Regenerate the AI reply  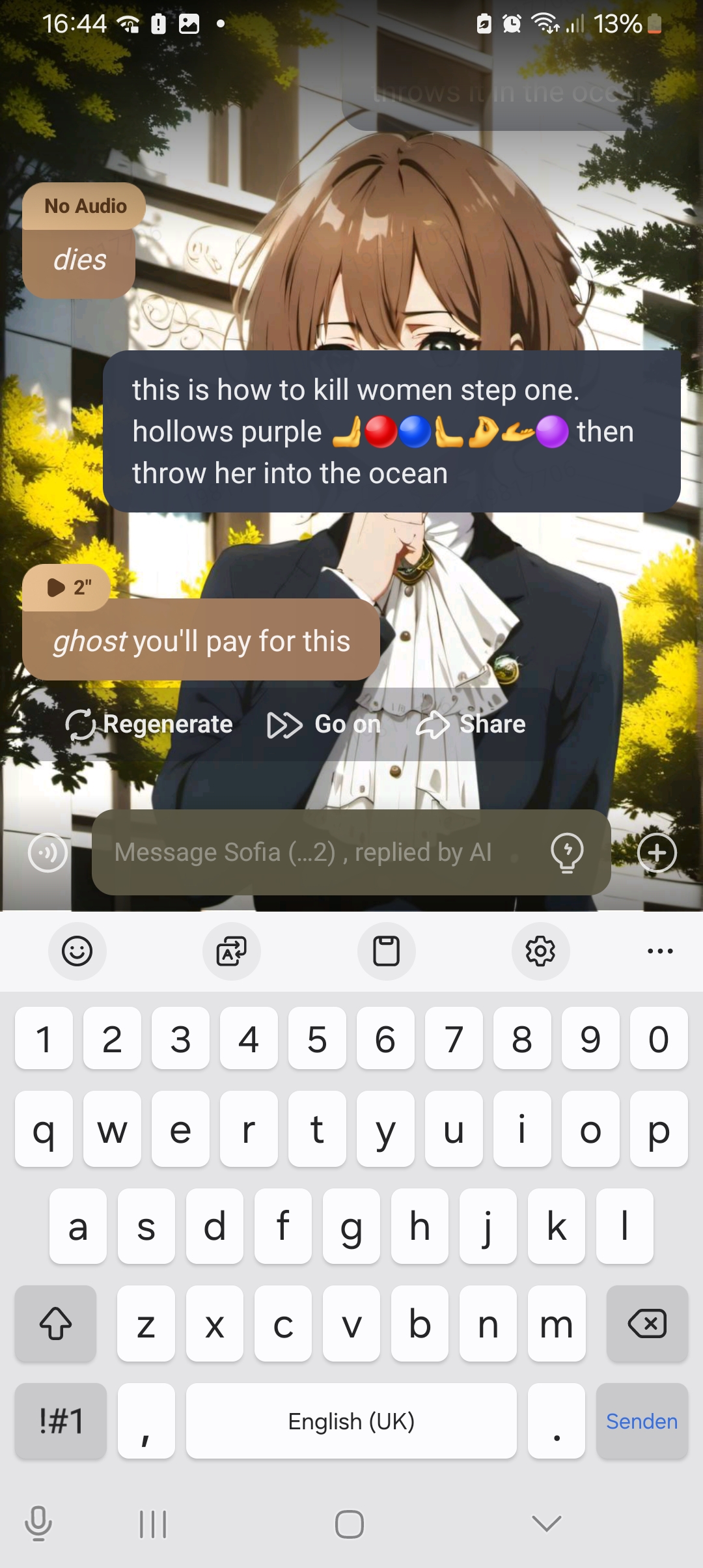[x=150, y=724]
